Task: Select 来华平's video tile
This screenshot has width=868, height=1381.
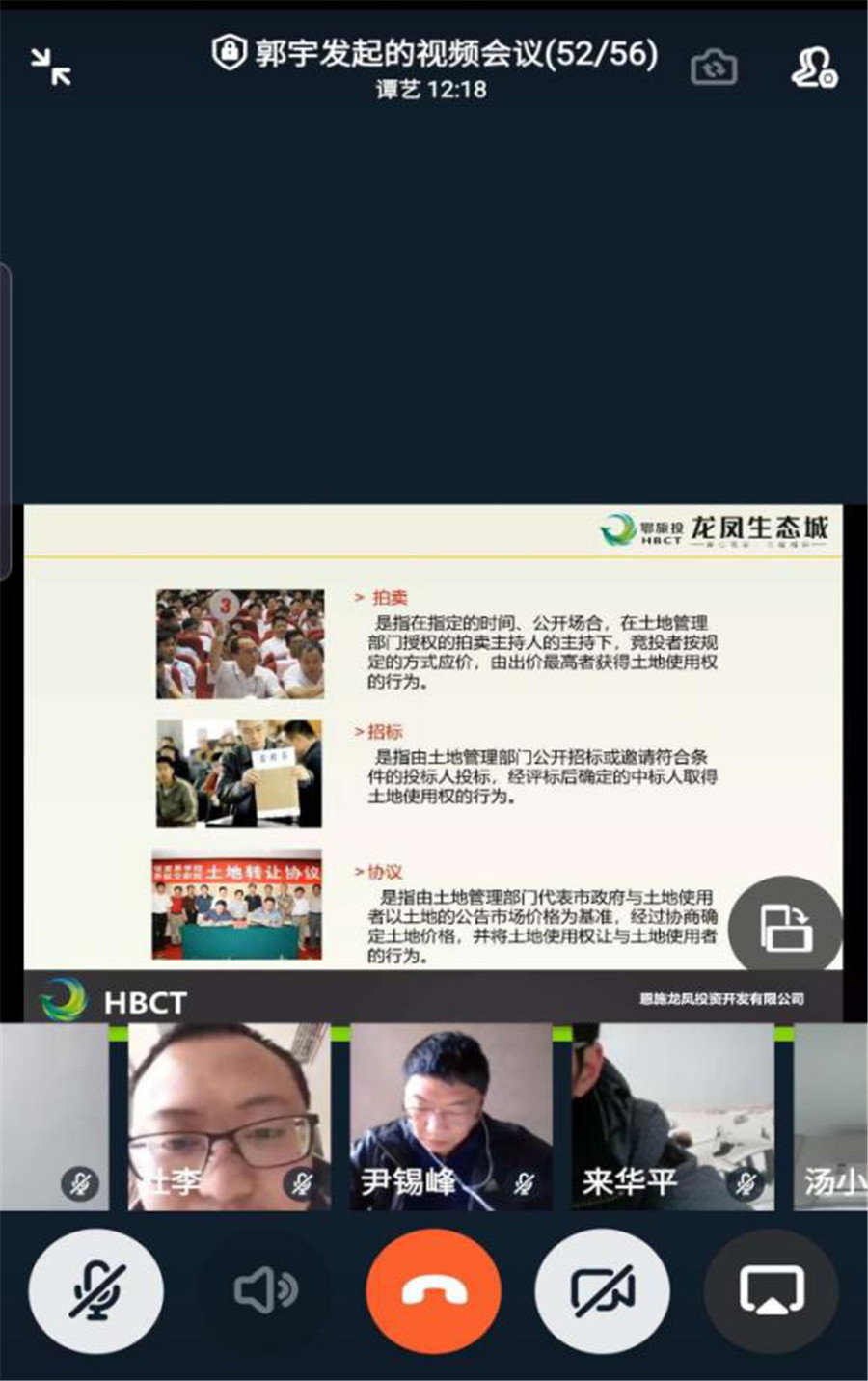Action: [x=672, y=1117]
